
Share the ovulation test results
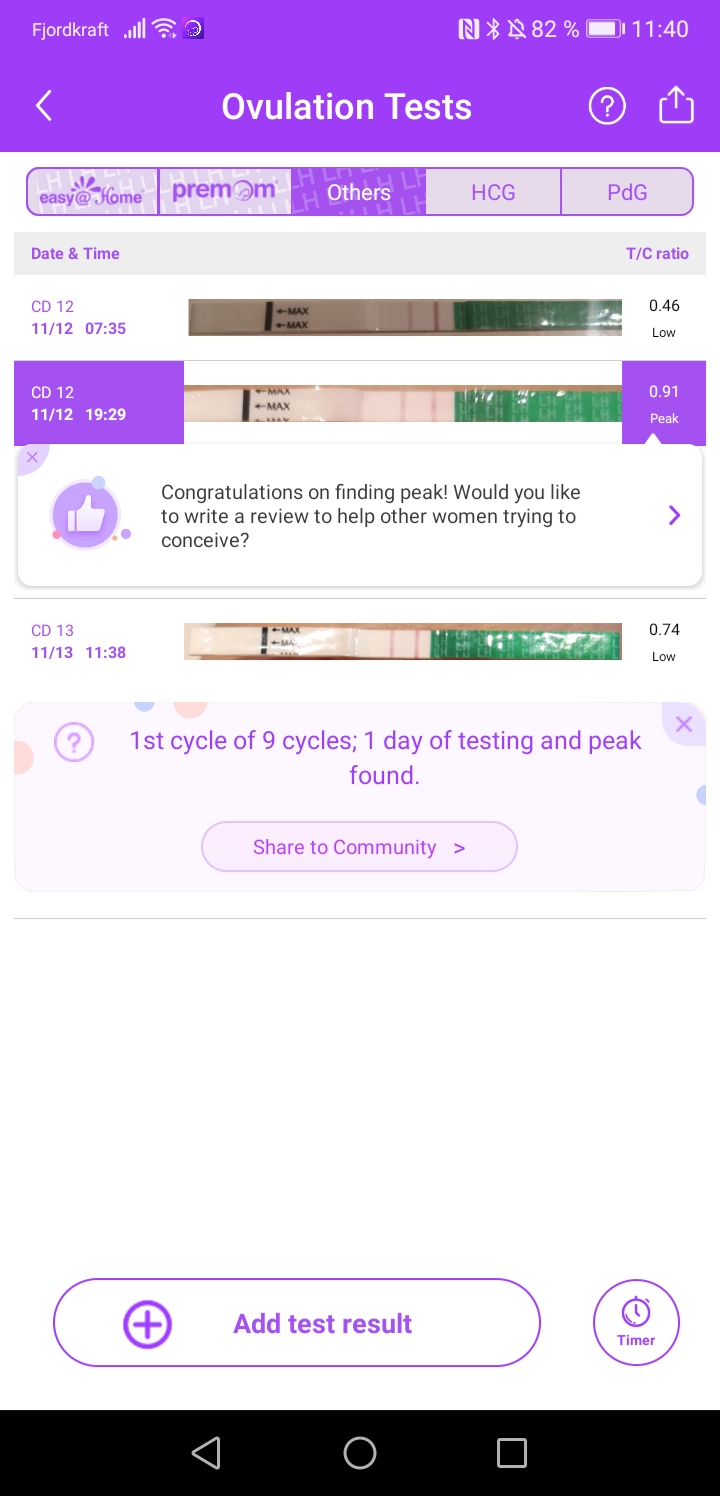click(676, 106)
